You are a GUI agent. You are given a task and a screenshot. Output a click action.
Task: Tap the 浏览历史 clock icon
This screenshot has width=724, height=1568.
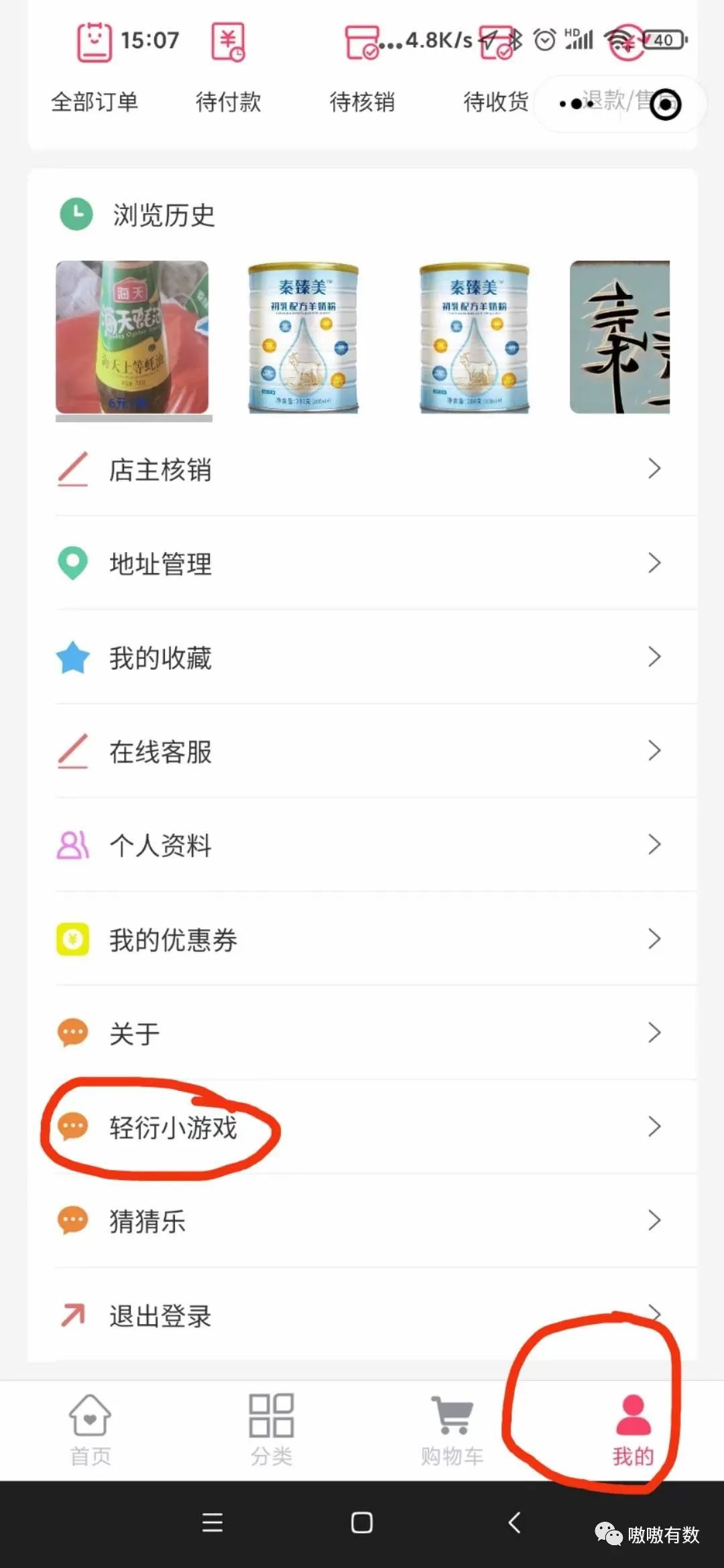tap(76, 213)
